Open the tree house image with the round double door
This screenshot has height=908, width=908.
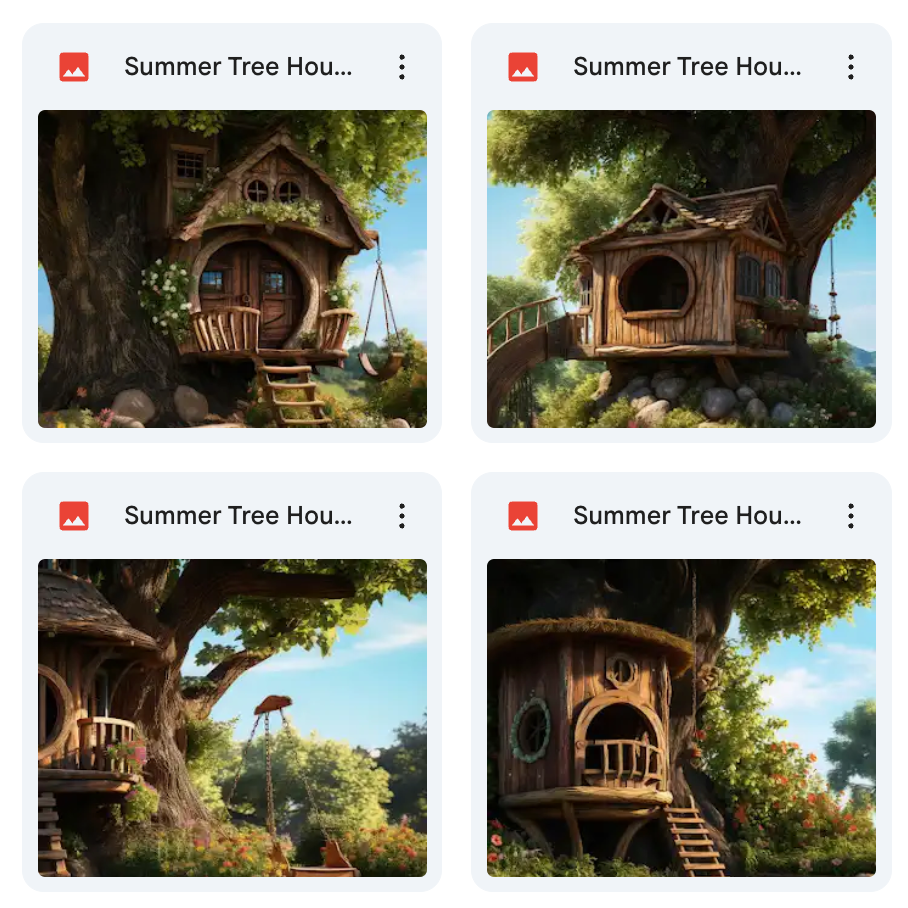pos(232,269)
